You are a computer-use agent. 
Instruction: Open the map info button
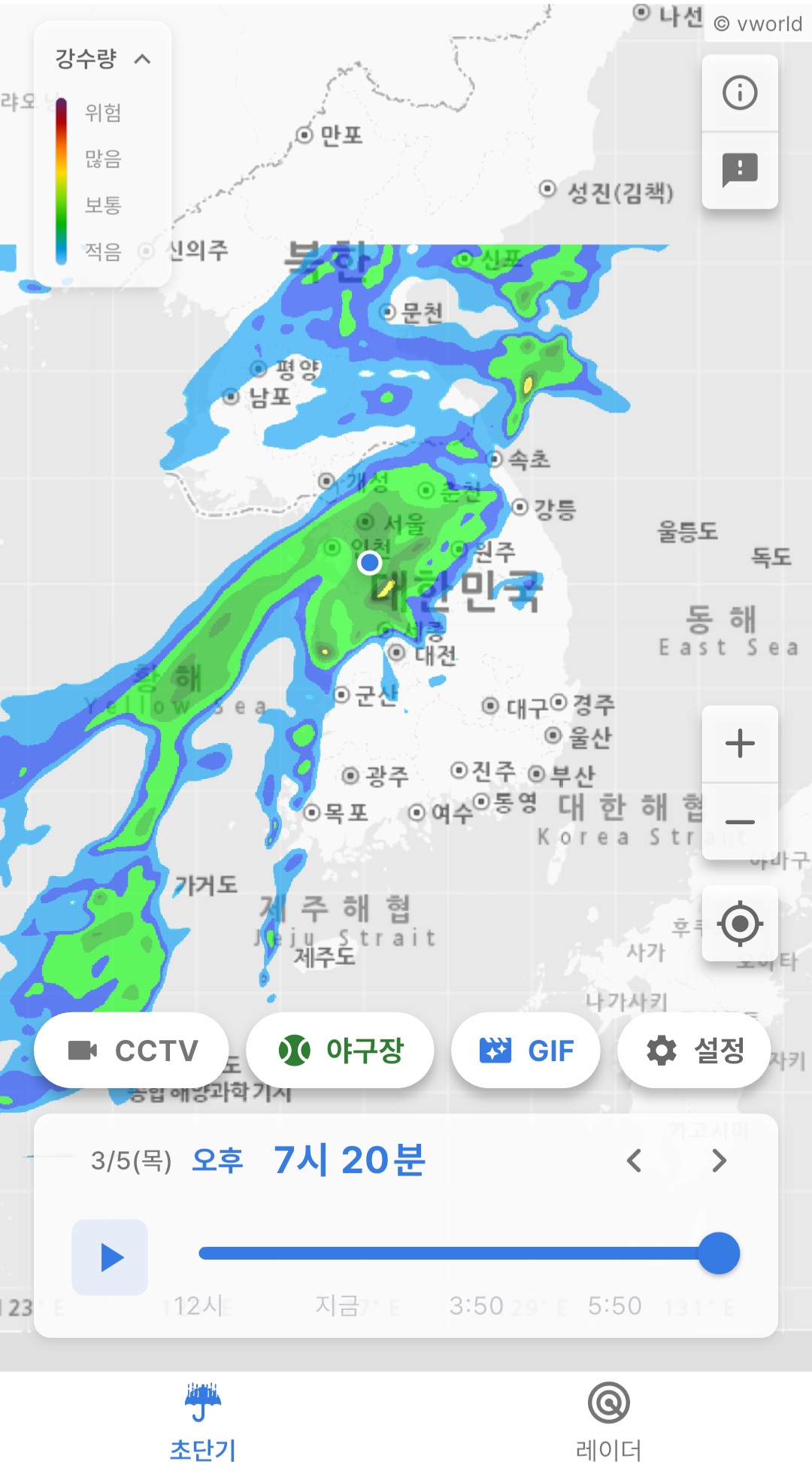point(740,93)
